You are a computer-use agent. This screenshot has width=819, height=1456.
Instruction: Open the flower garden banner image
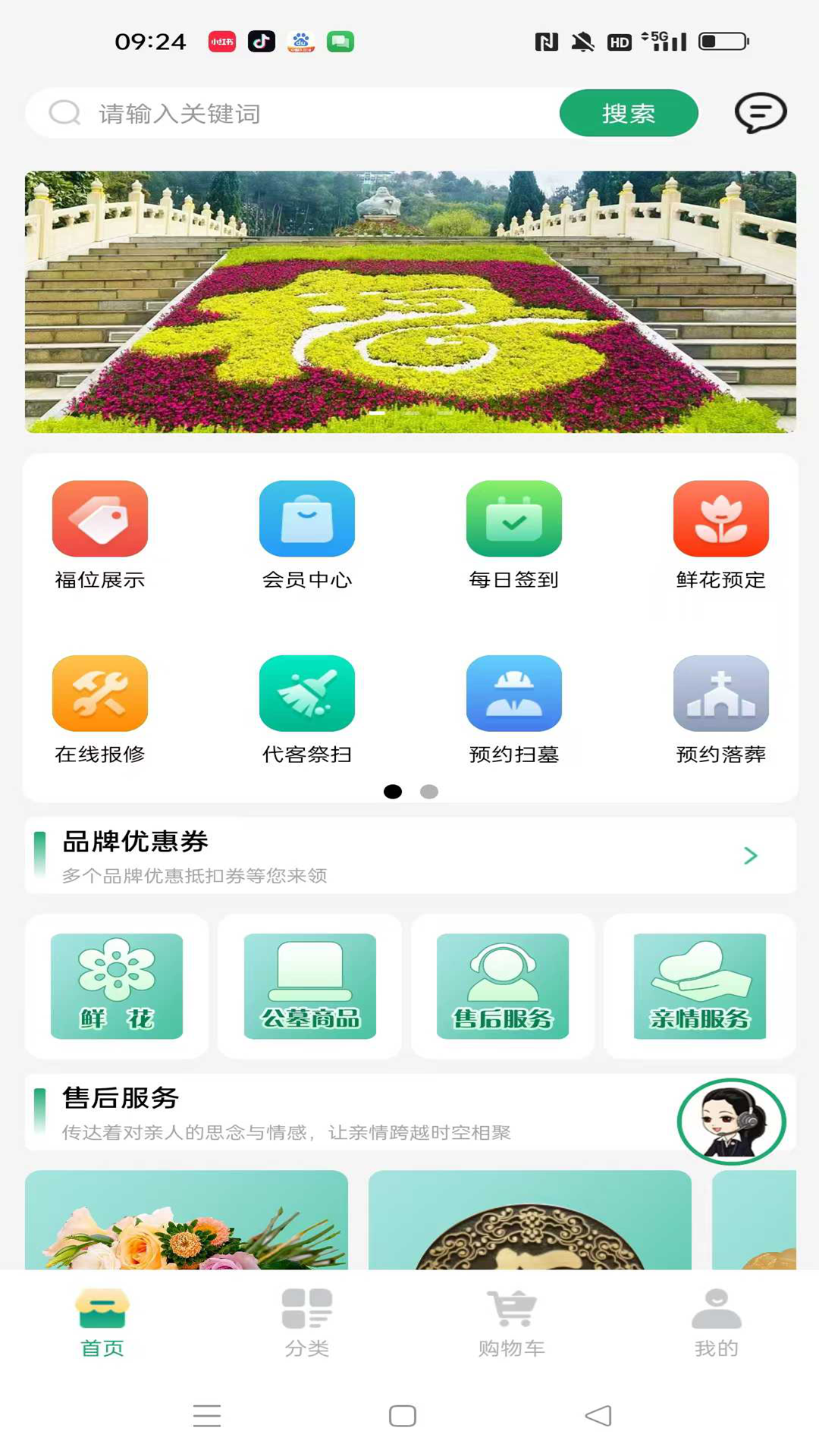tap(409, 302)
